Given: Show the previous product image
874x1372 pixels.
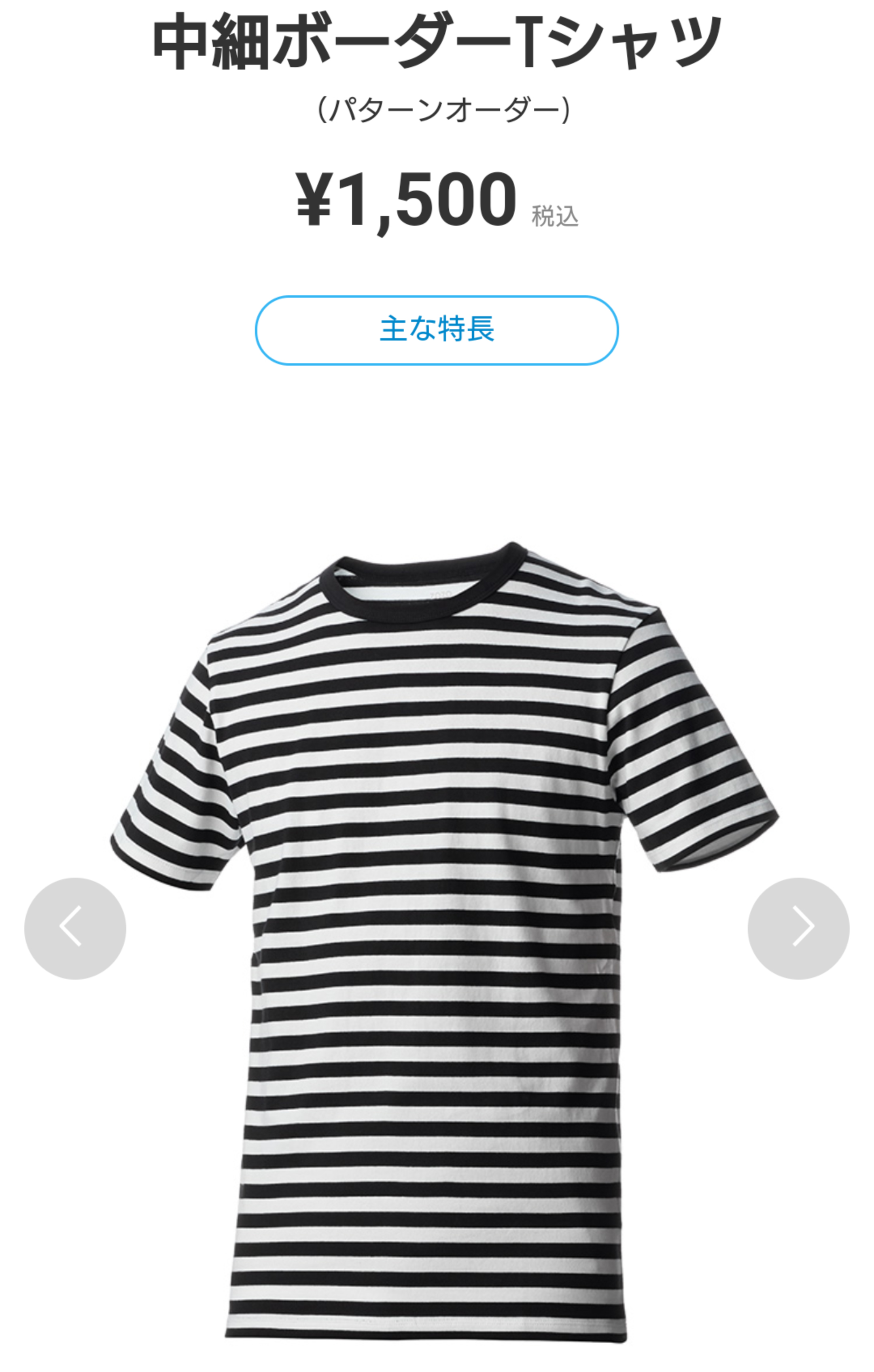Looking at the screenshot, I should coord(75,928).
